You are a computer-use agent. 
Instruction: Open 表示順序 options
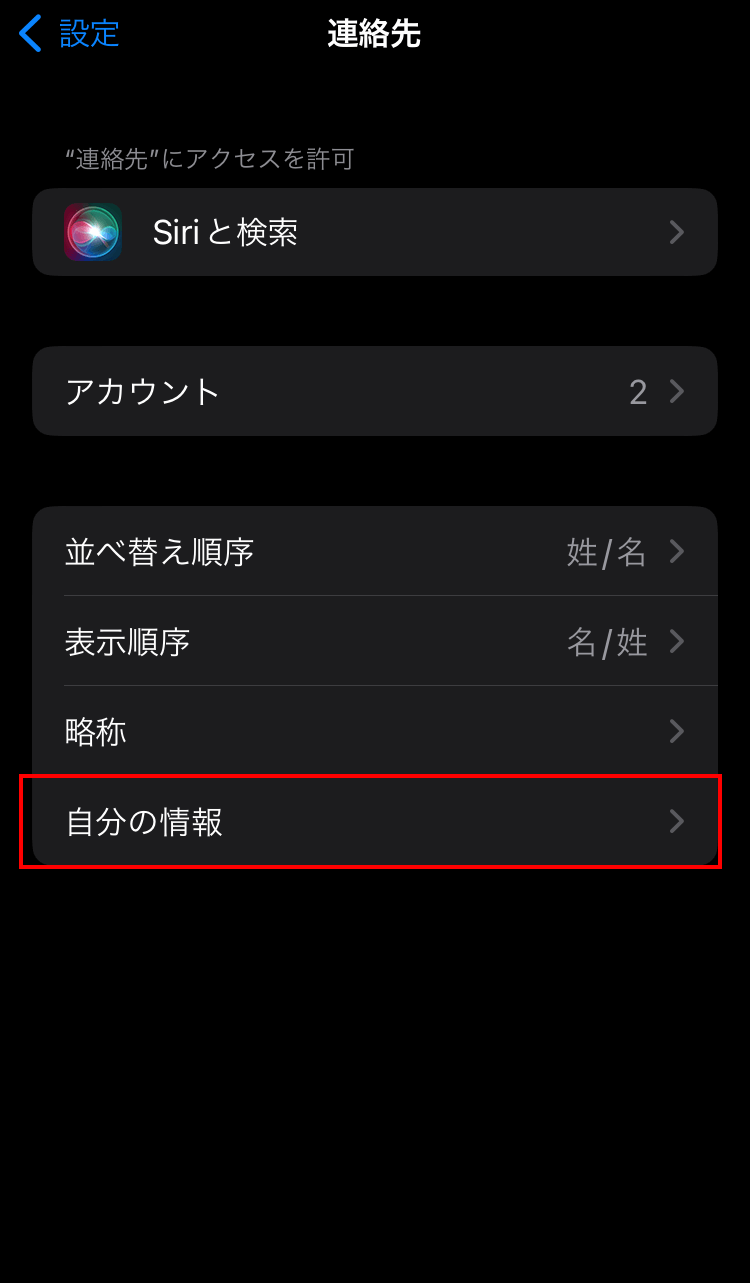[x=374, y=641]
